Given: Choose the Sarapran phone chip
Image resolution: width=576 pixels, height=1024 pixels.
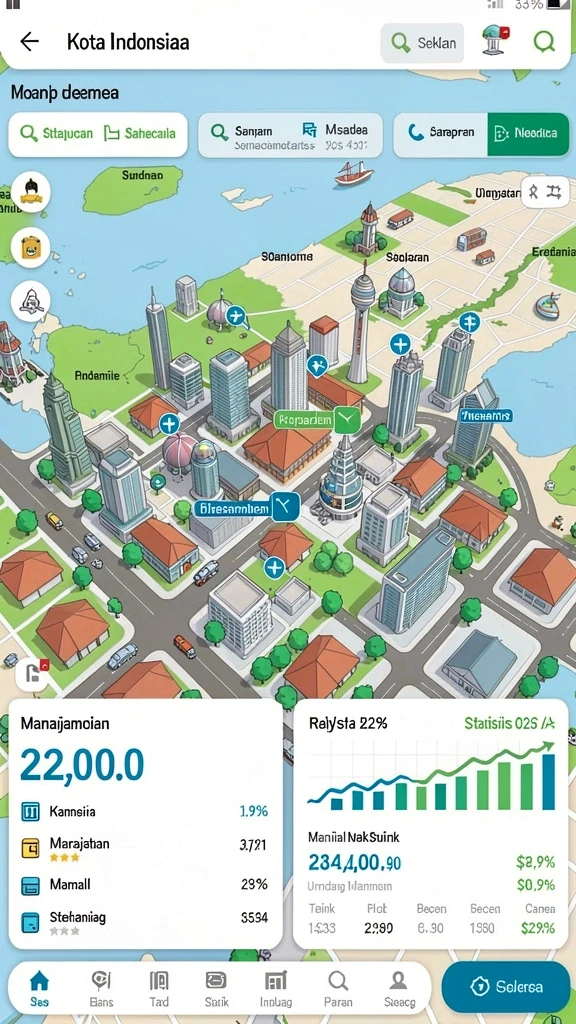Looking at the screenshot, I should coord(440,133).
